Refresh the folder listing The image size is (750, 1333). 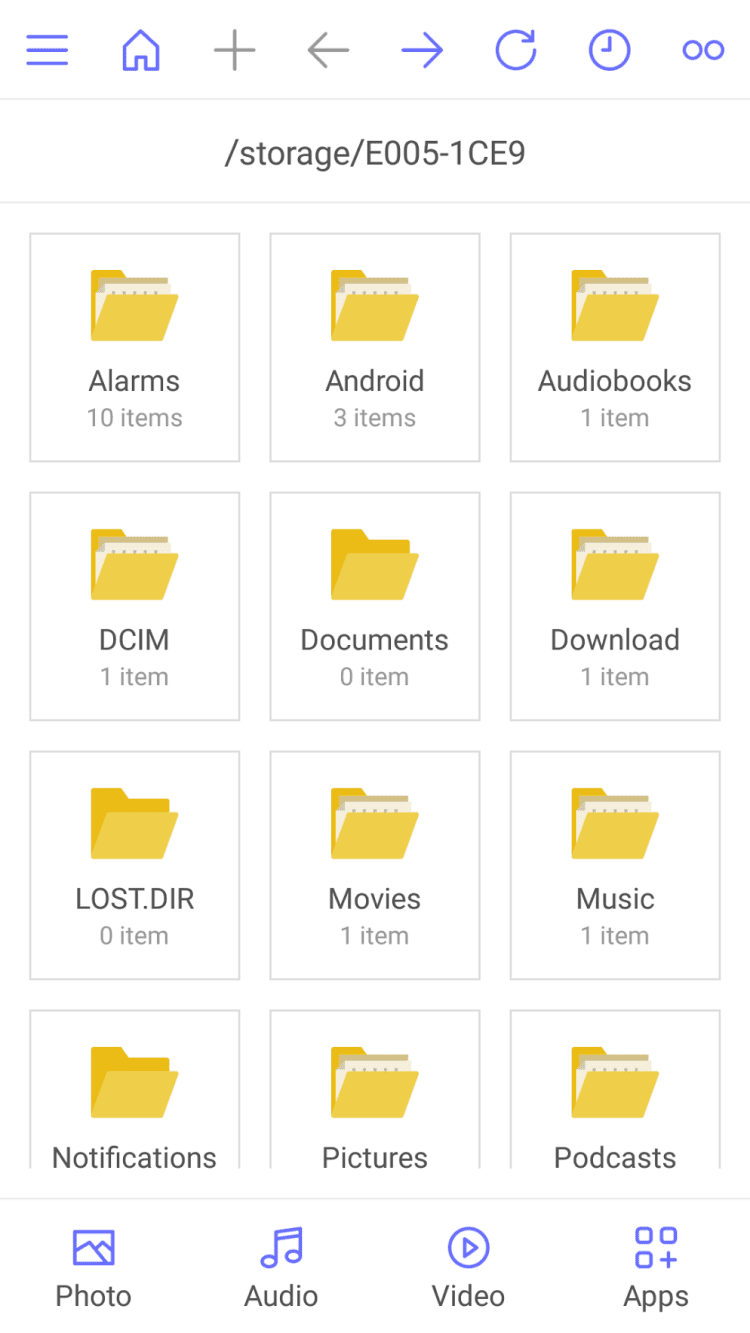[x=516, y=50]
